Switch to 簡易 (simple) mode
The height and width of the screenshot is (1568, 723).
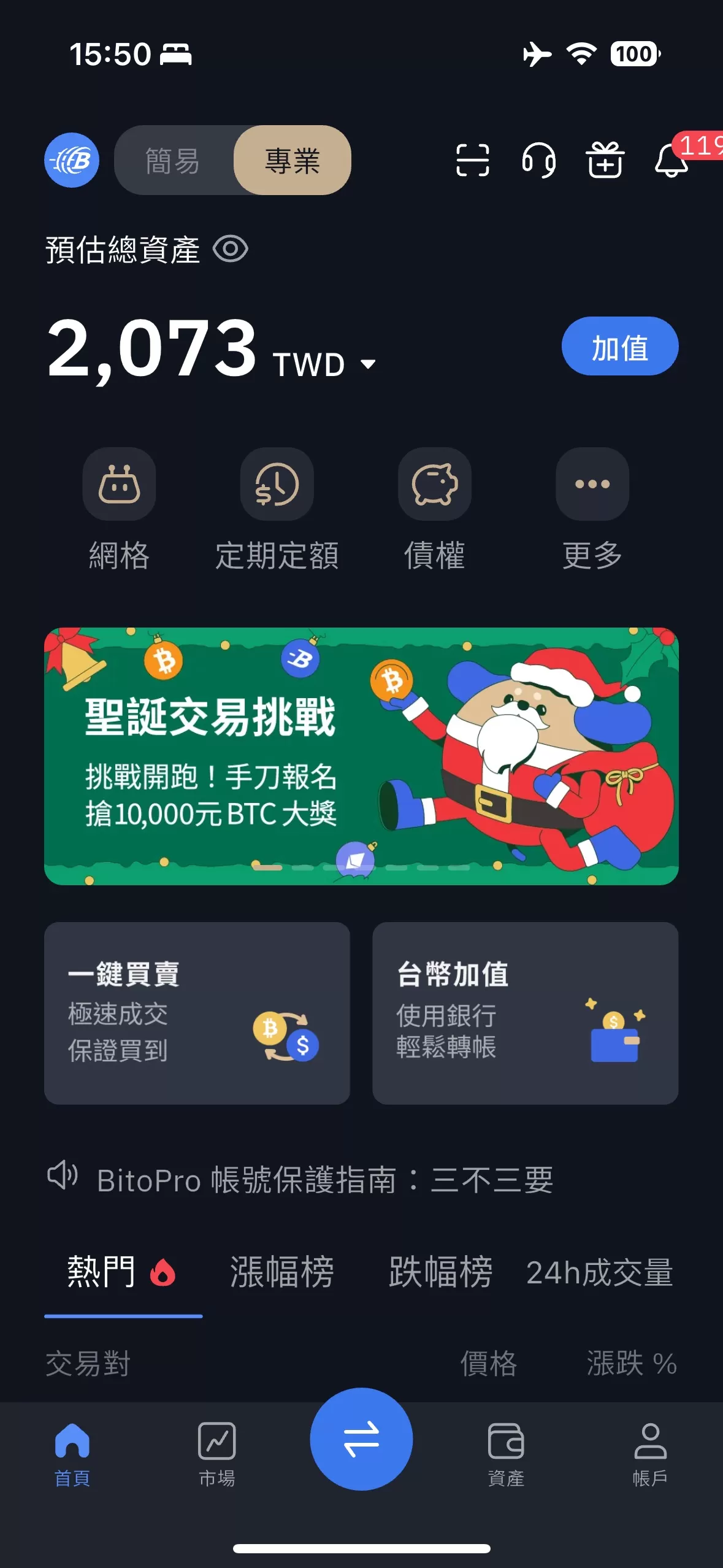click(173, 161)
